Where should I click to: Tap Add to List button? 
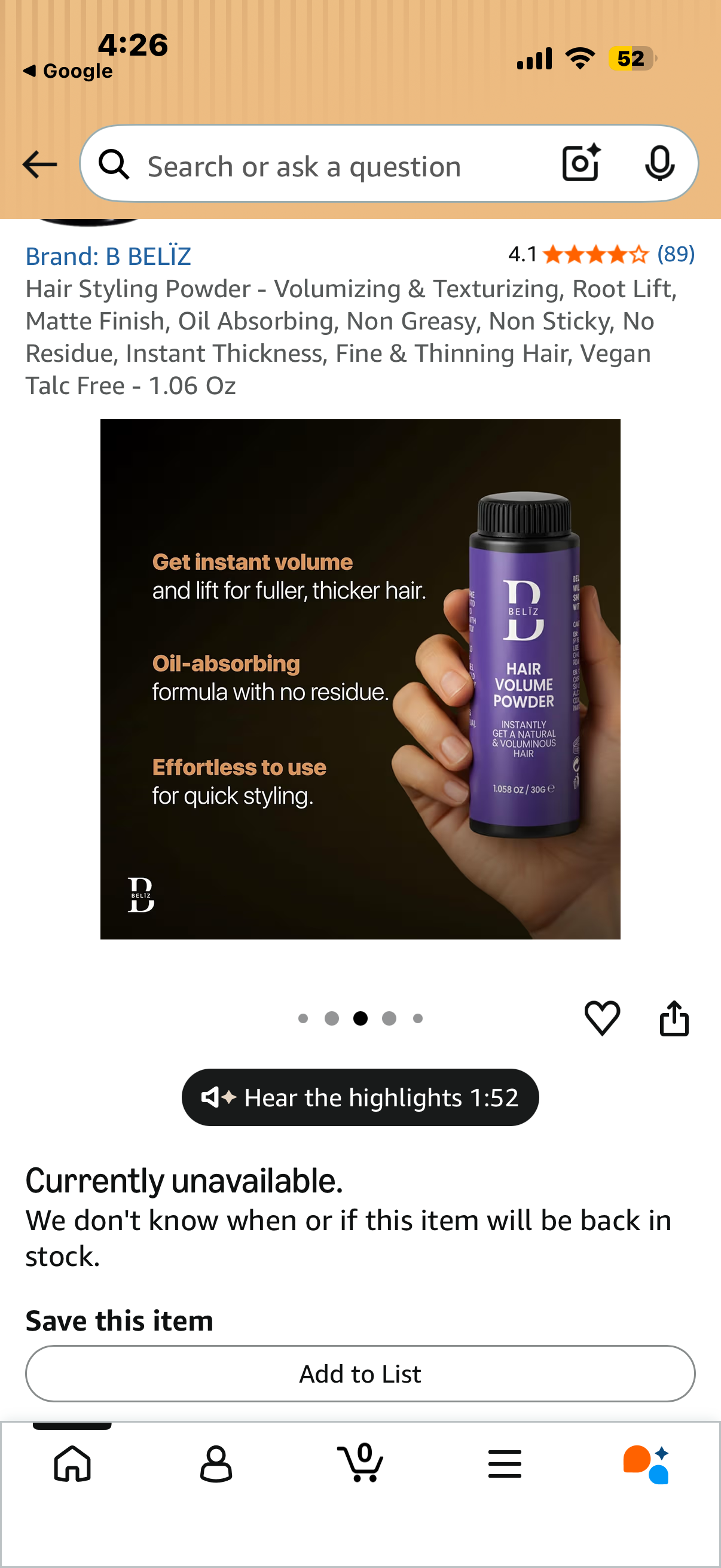pyautogui.click(x=360, y=1373)
